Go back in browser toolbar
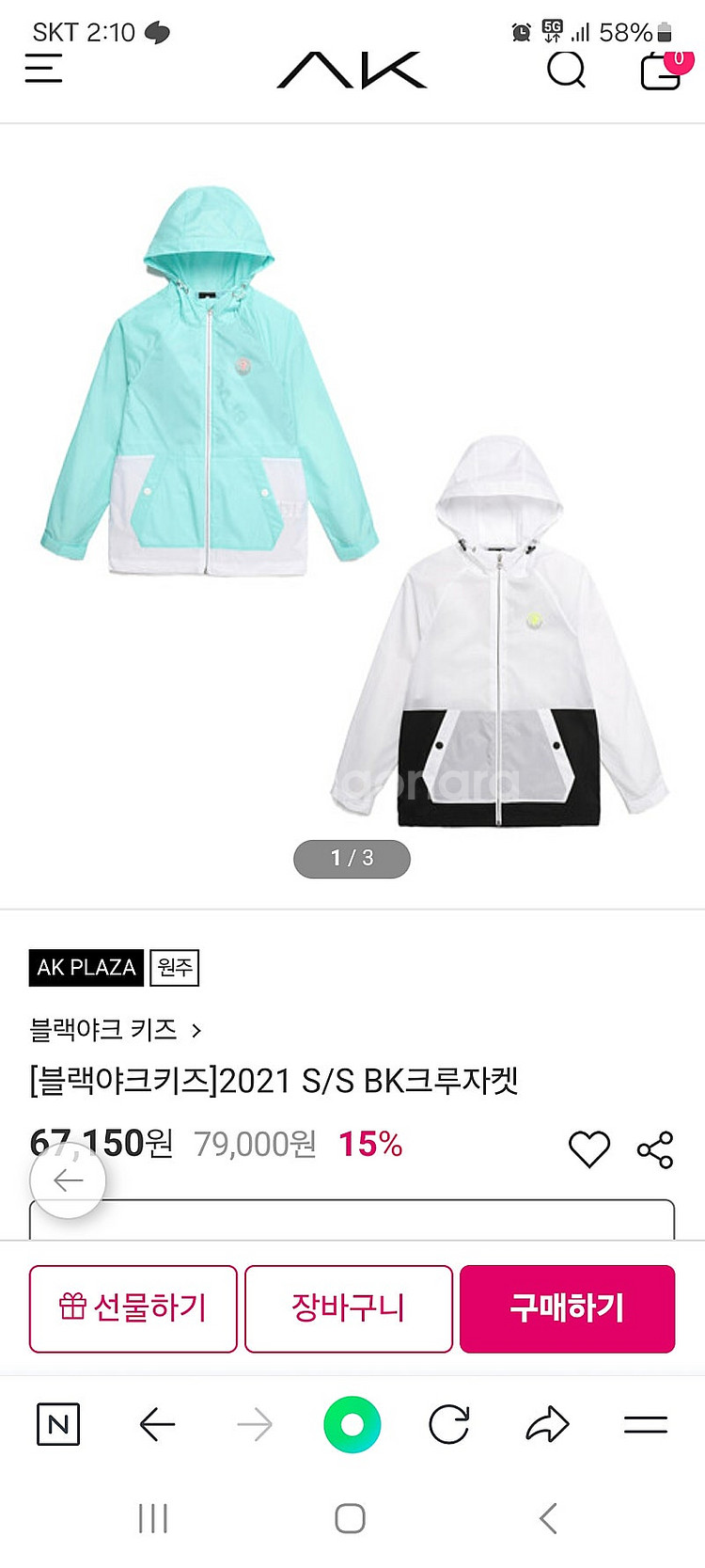Viewport: 705px width, 1568px height. [157, 1425]
